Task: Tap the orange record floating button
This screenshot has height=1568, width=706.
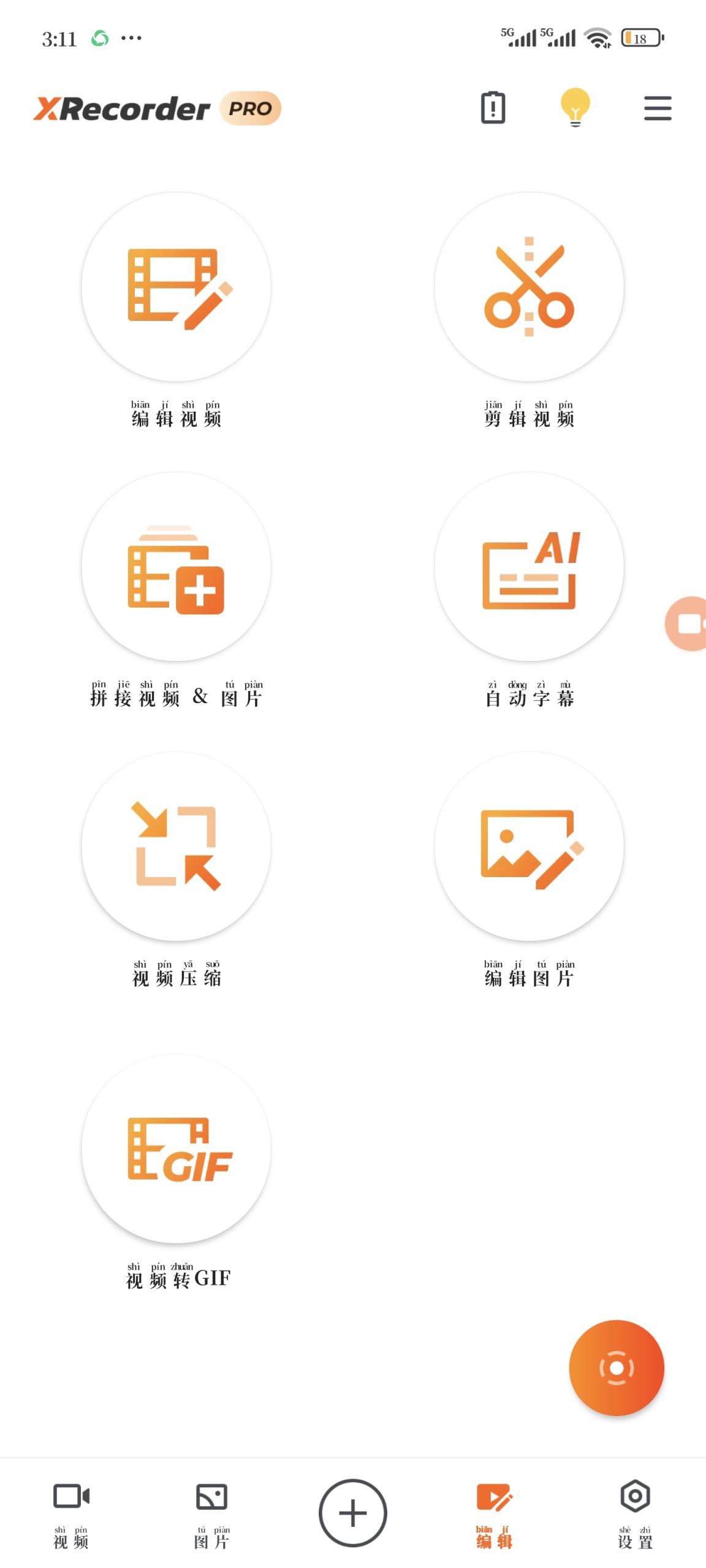Action: pyautogui.click(x=617, y=1368)
